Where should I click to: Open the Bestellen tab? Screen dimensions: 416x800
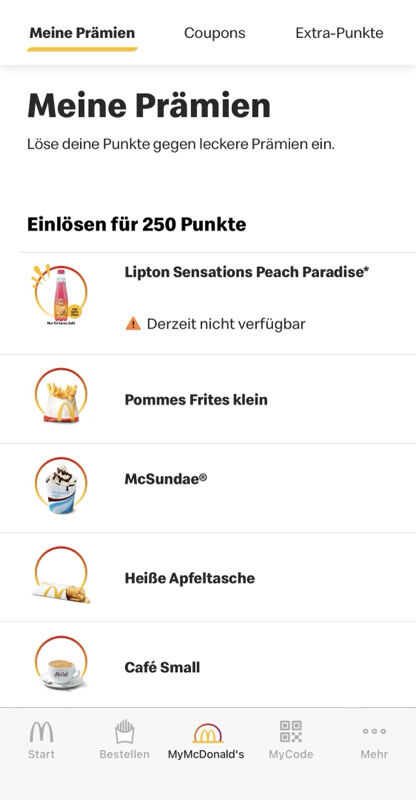click(125, 740)
